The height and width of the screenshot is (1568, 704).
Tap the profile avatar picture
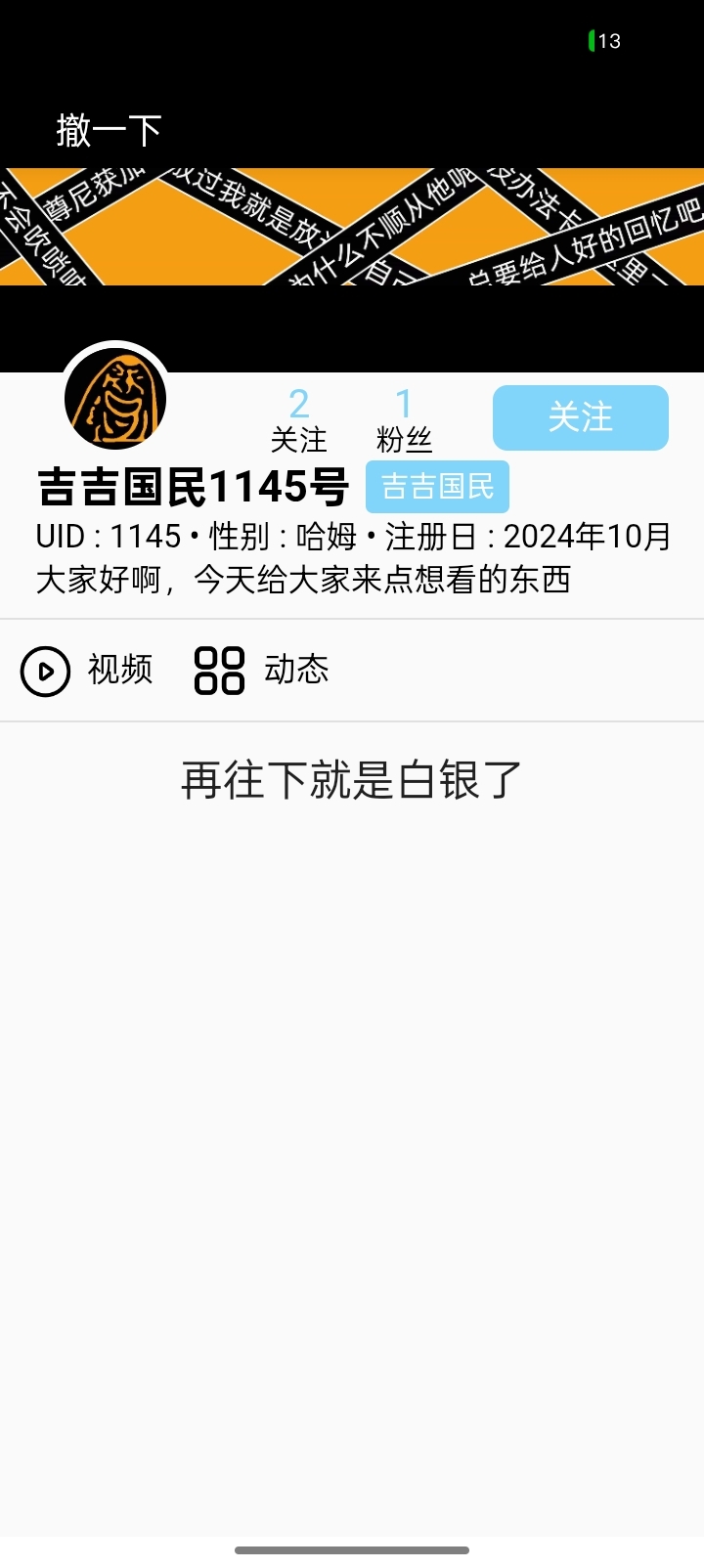click(x=115, y=400)
